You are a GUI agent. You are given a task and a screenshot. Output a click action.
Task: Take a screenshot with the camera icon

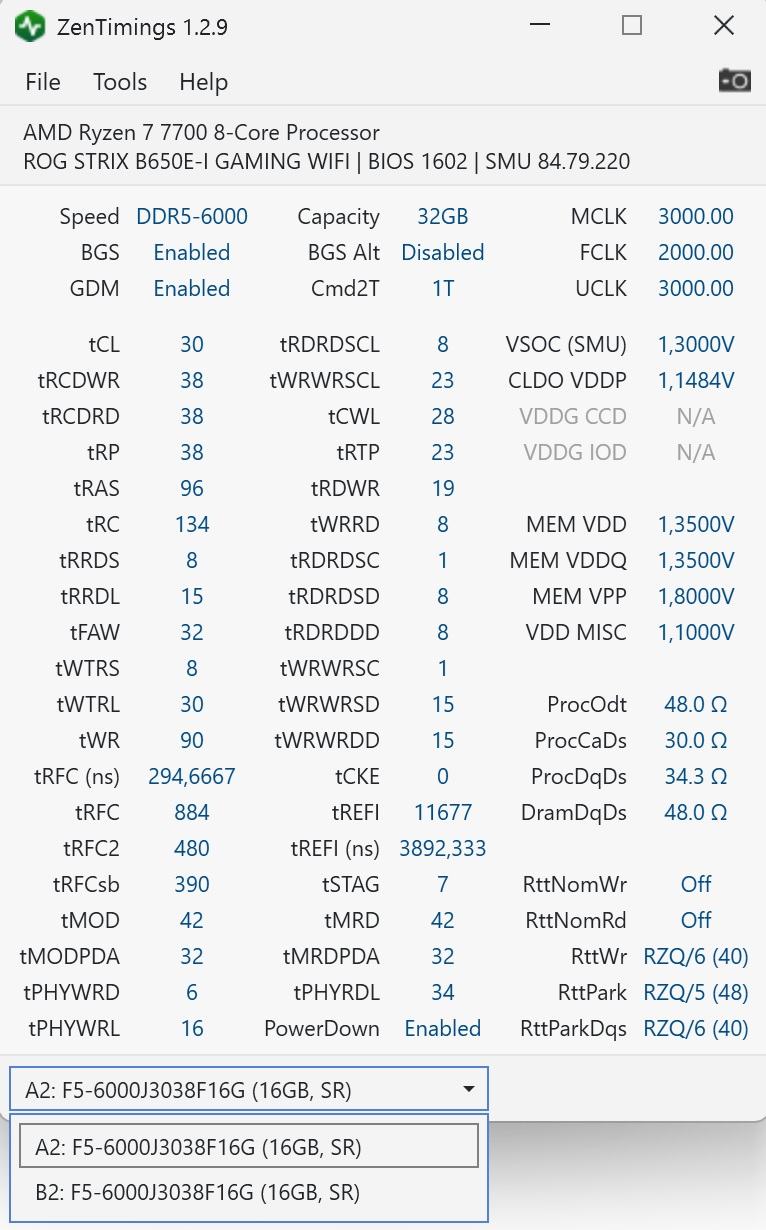click(734, 81)
